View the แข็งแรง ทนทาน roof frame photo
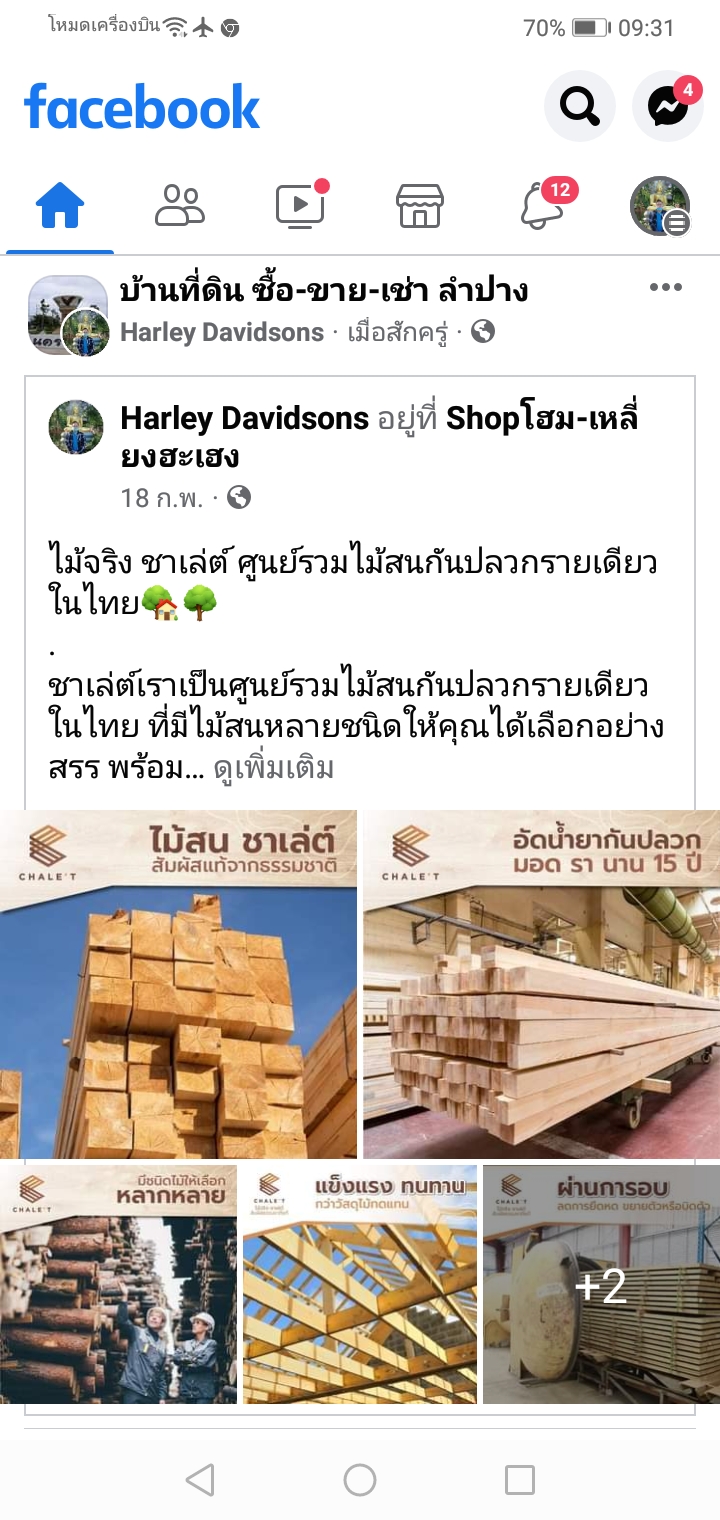The image size is (720, 1520). [360, 1284]
